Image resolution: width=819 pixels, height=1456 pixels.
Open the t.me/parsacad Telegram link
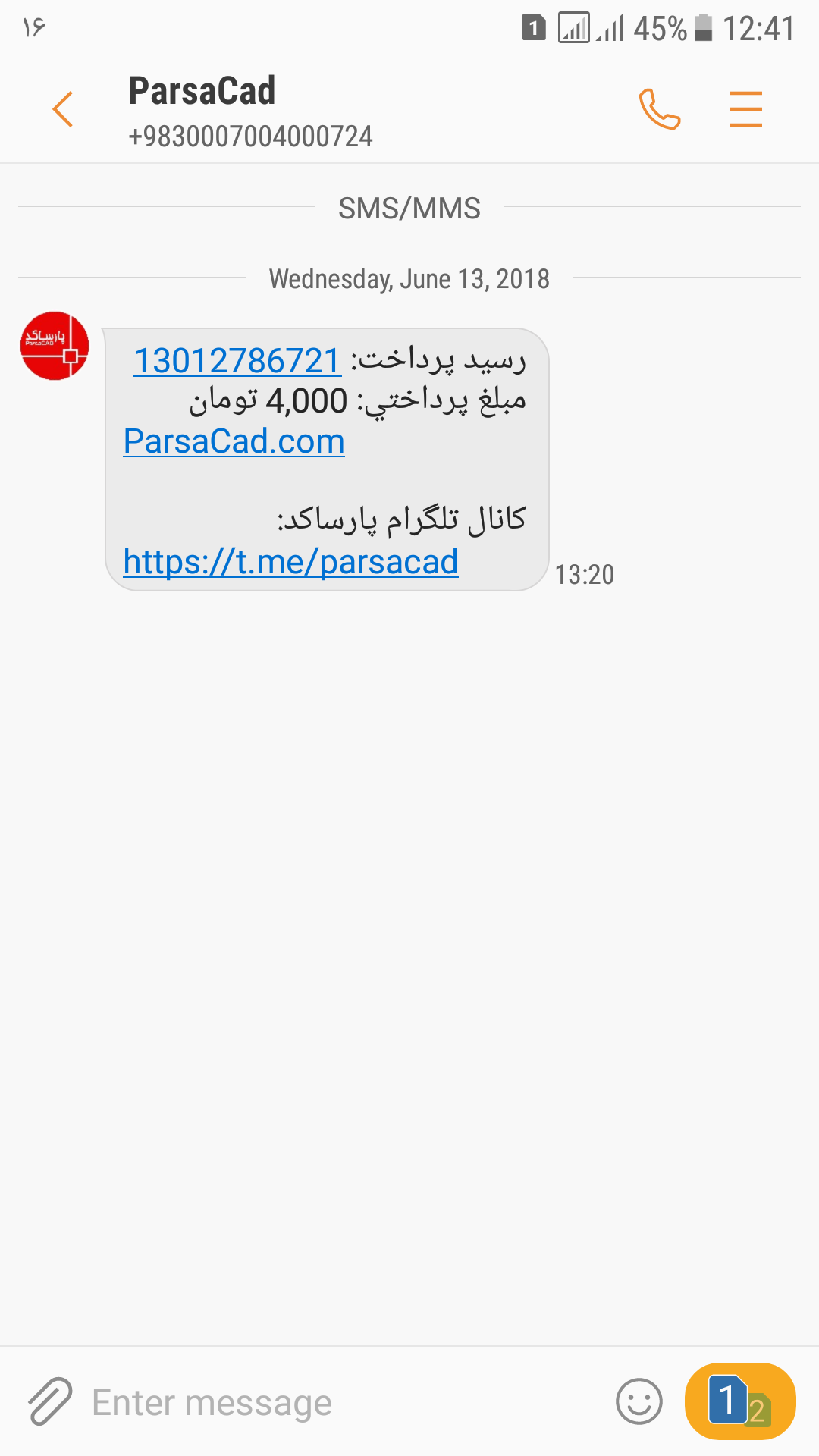(x=290, y=562)
